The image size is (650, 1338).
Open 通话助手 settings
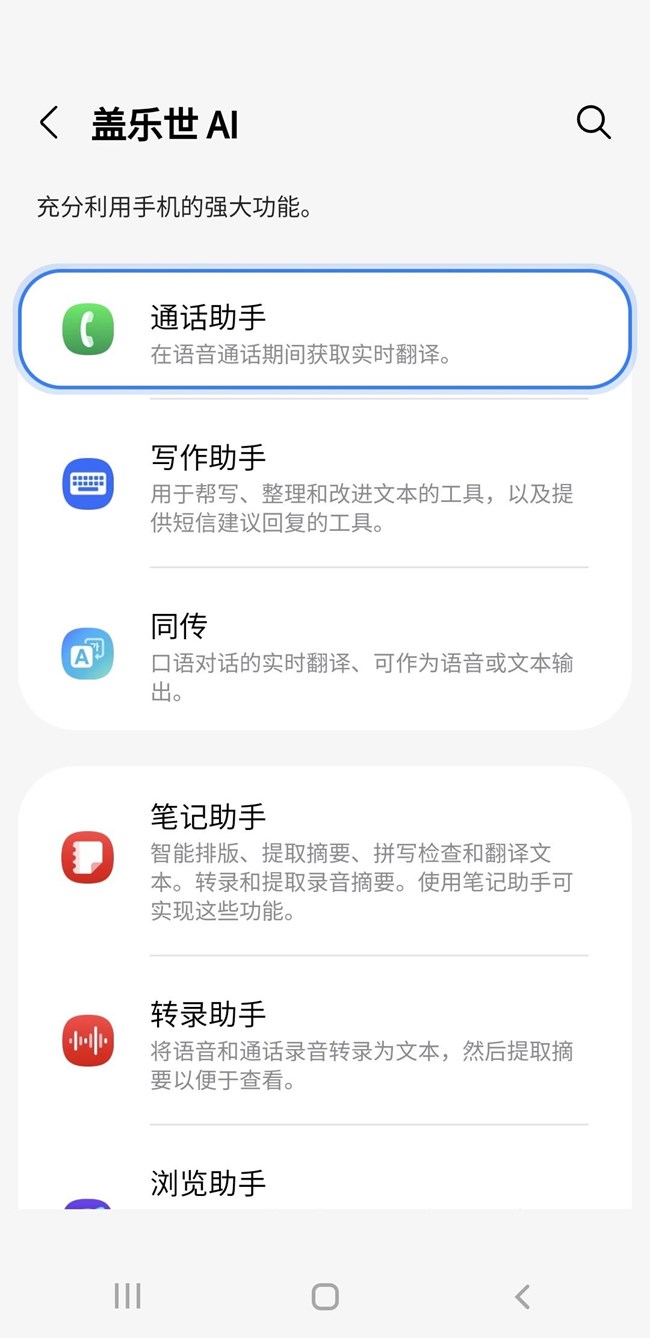pos(324,329)
